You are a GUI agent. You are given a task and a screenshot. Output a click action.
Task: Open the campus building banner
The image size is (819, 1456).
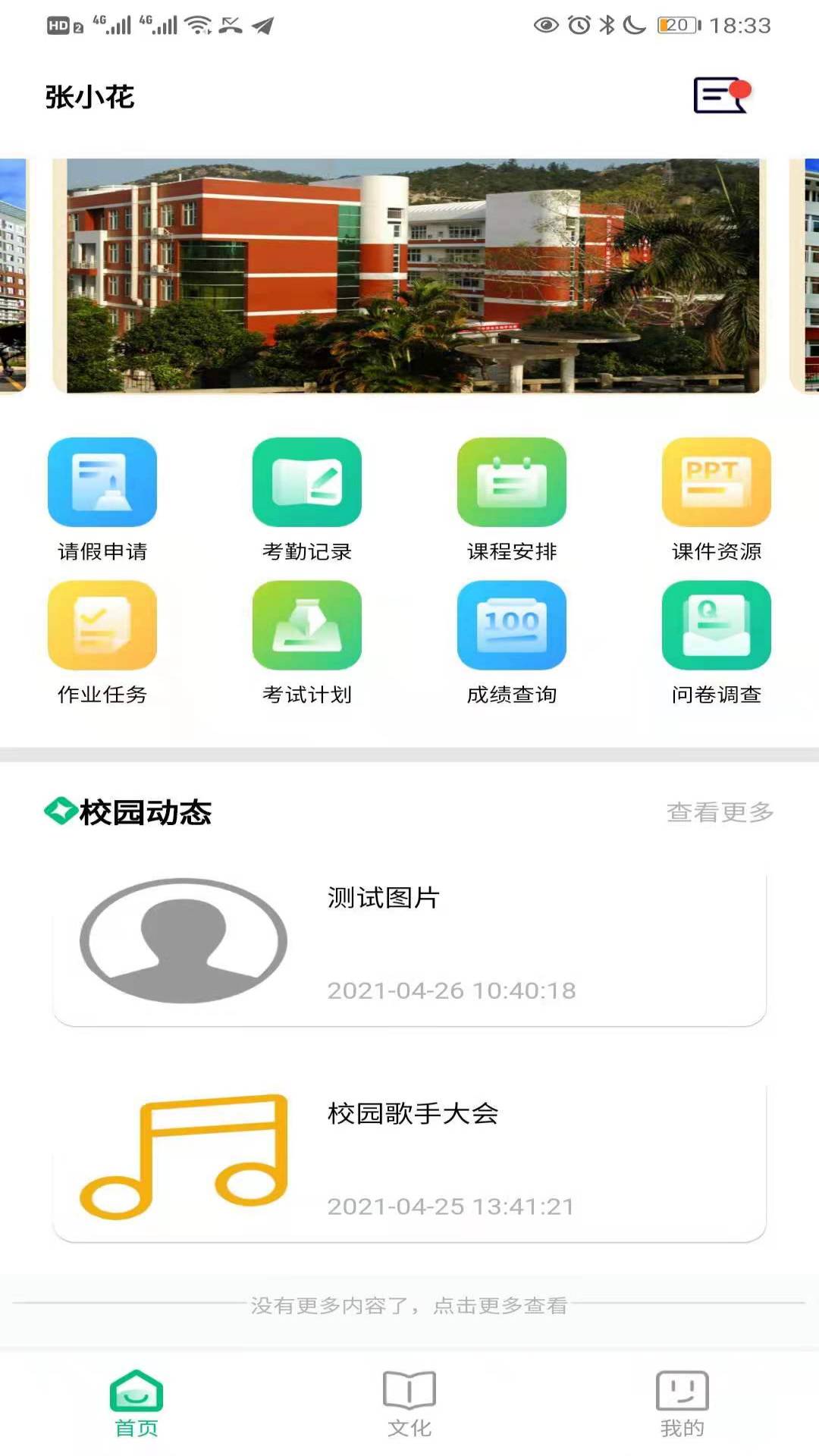coord(409,275)
